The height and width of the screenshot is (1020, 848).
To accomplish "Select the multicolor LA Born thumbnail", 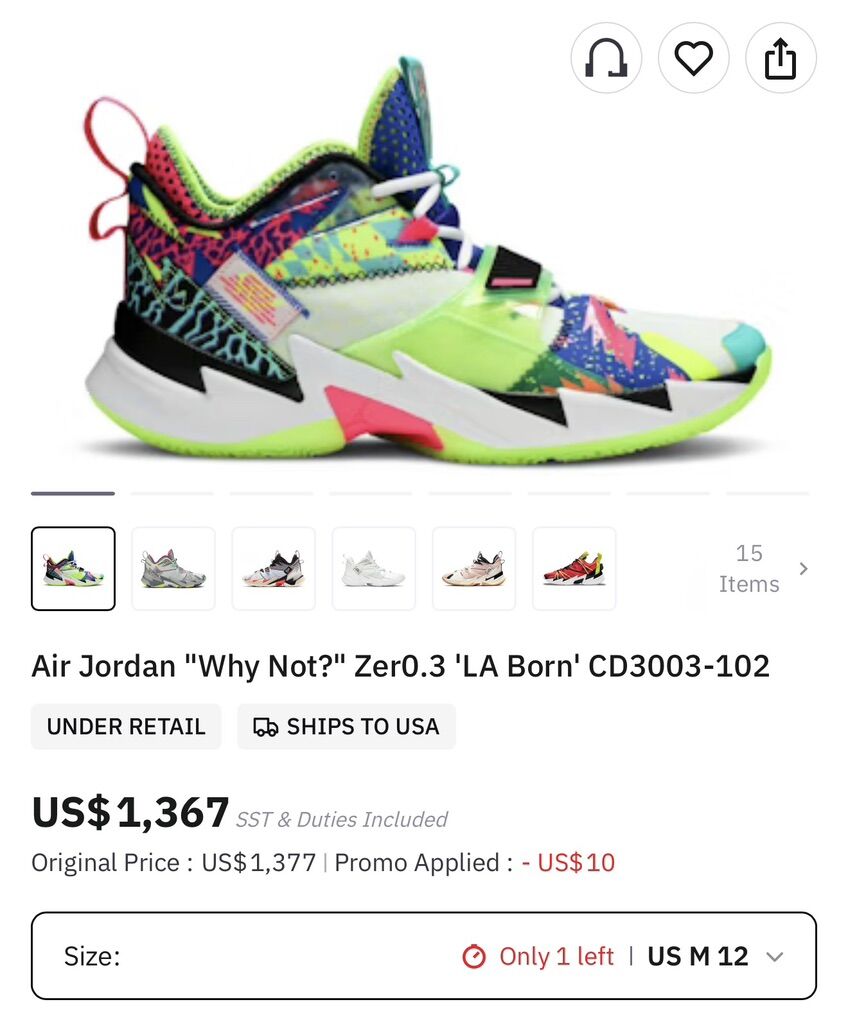I will [x=73, y=569].
